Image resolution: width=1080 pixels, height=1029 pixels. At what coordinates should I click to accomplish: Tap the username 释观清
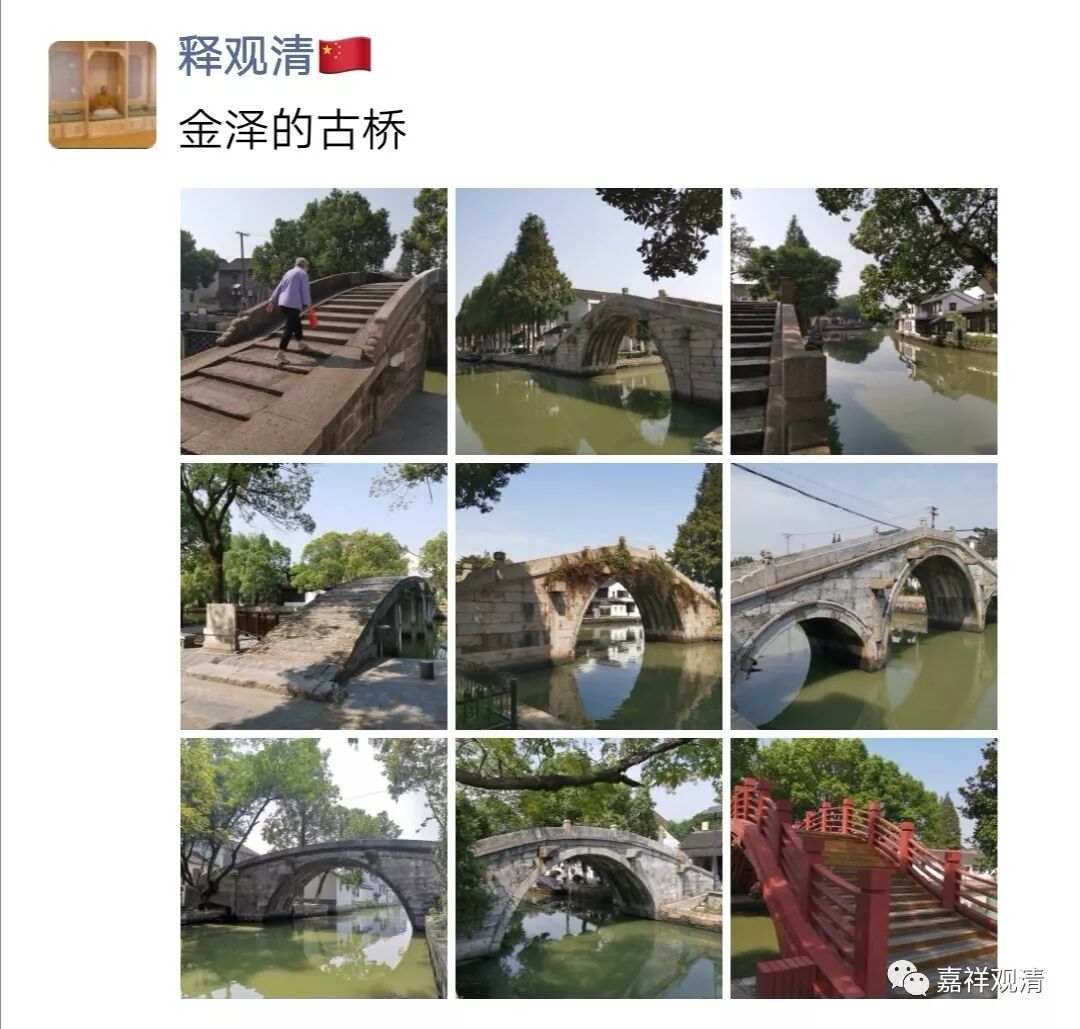(246, 56)
